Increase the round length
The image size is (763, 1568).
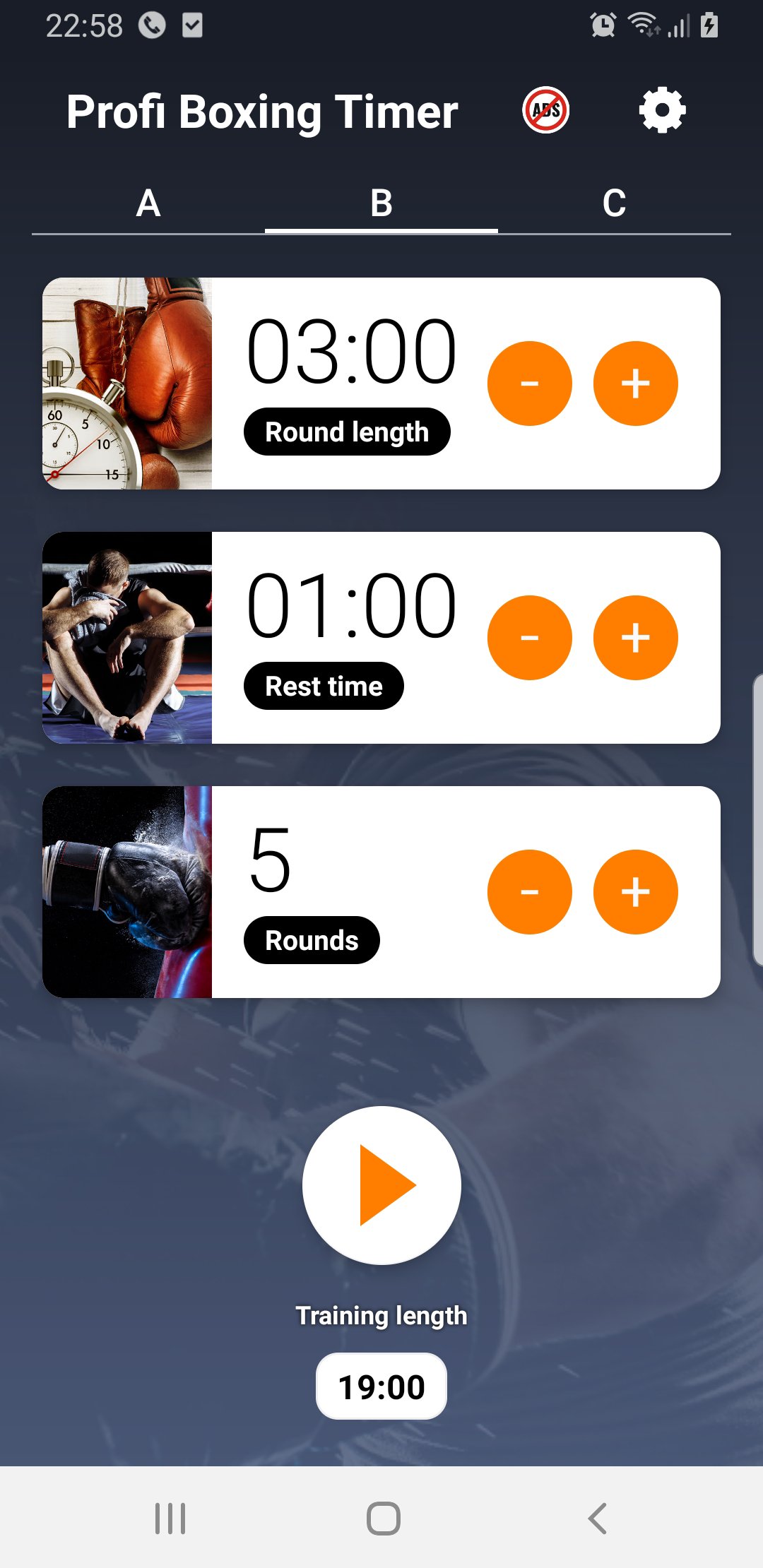pyautogui.click(x=636, y=384)
